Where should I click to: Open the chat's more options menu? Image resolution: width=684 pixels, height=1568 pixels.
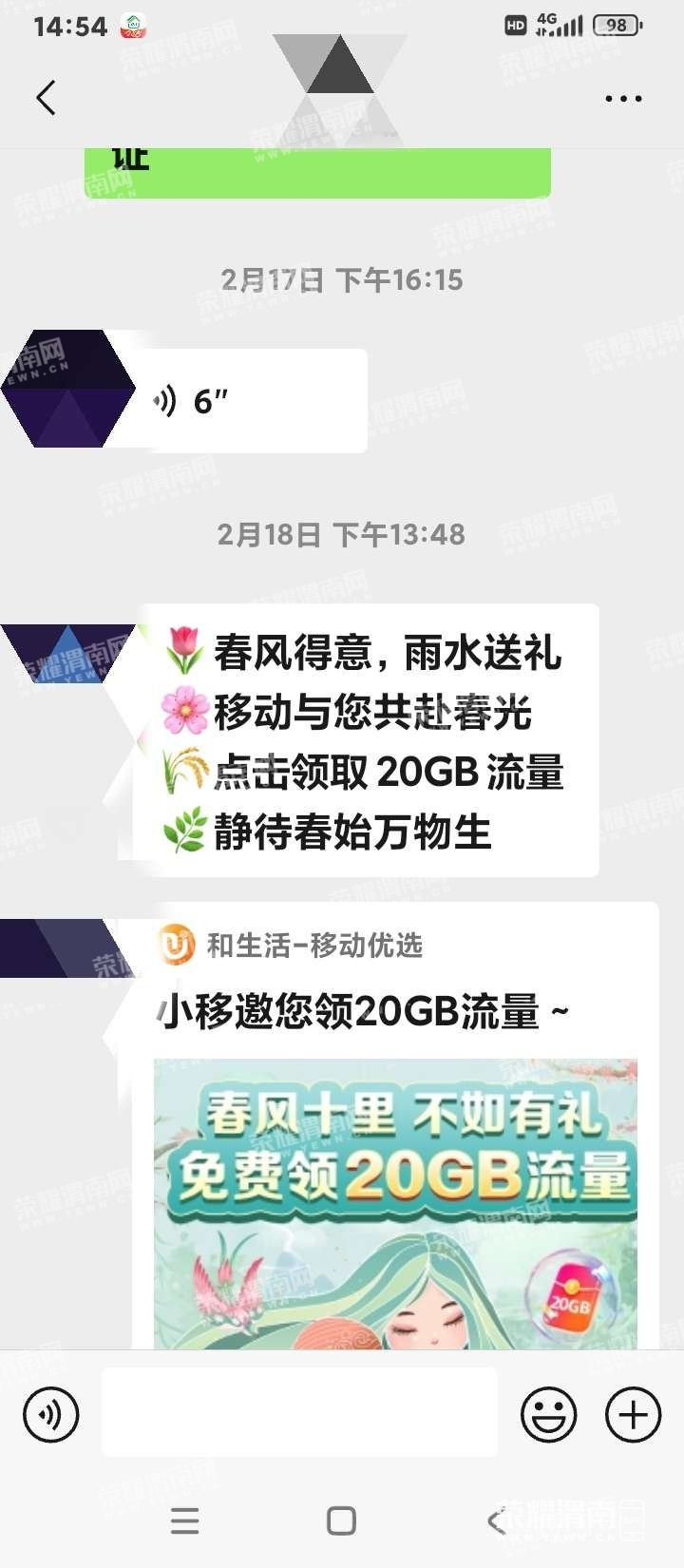click(623, 98)
